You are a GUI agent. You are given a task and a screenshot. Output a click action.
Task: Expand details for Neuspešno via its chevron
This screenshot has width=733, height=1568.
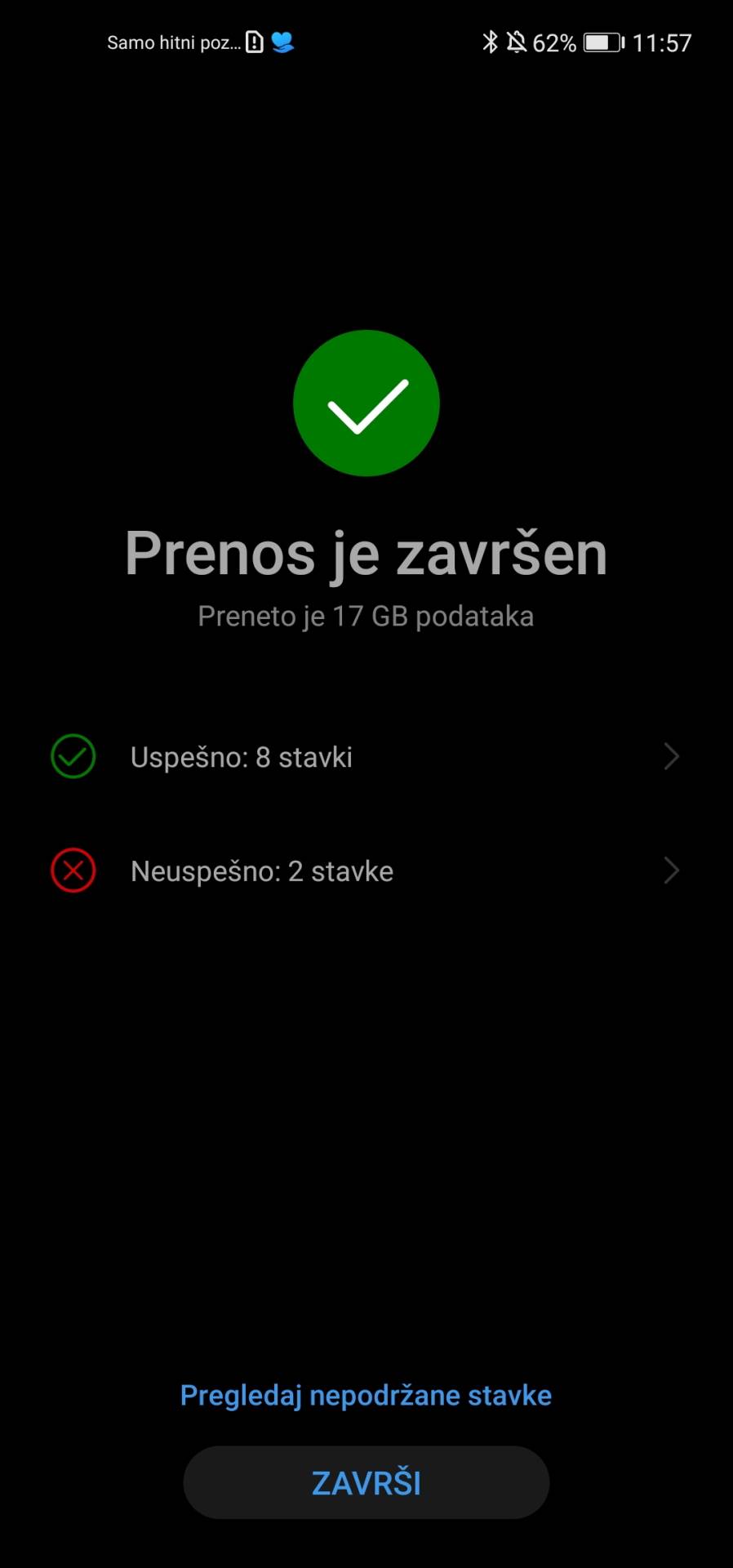[671, 871]
